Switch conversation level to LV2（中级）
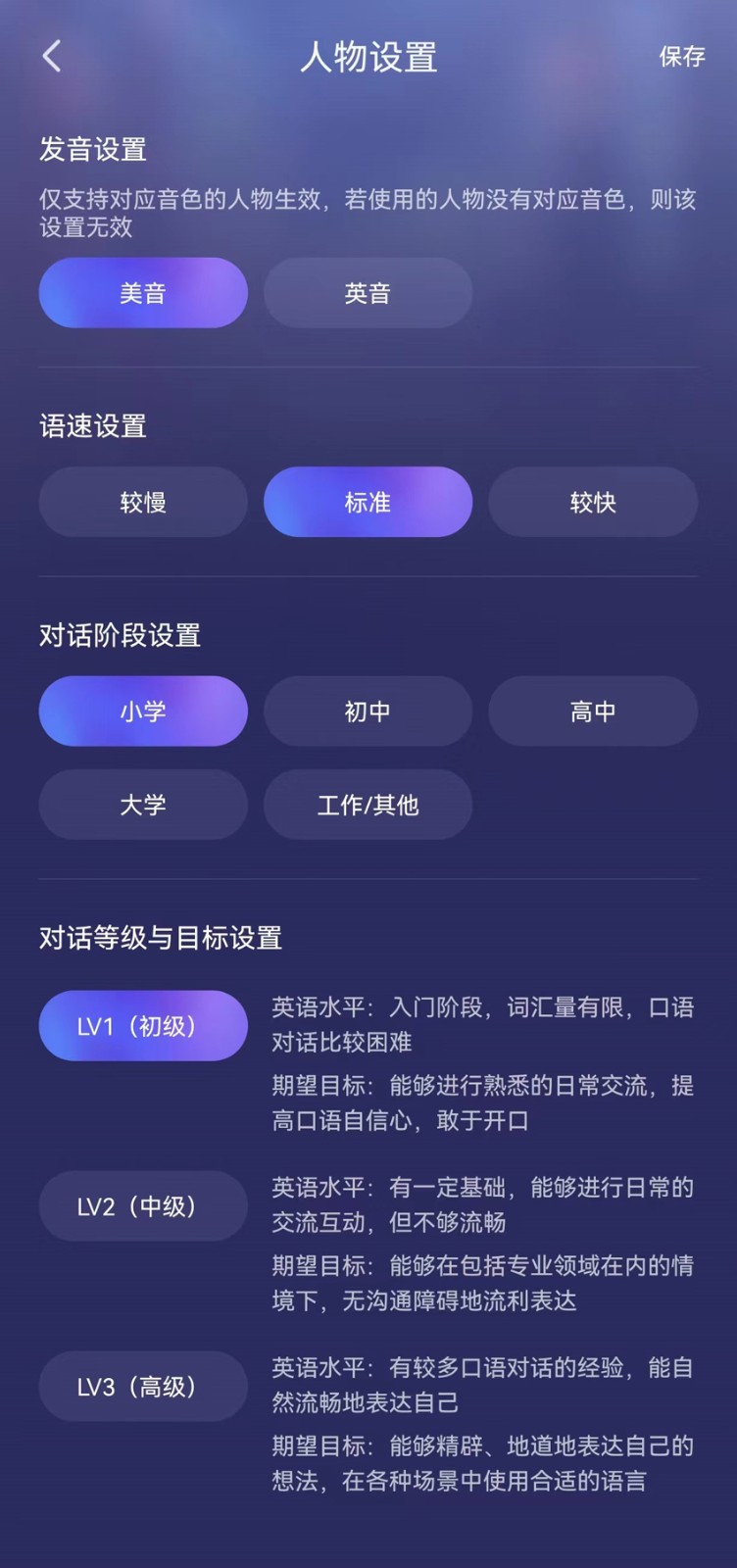 (142, 1206)
